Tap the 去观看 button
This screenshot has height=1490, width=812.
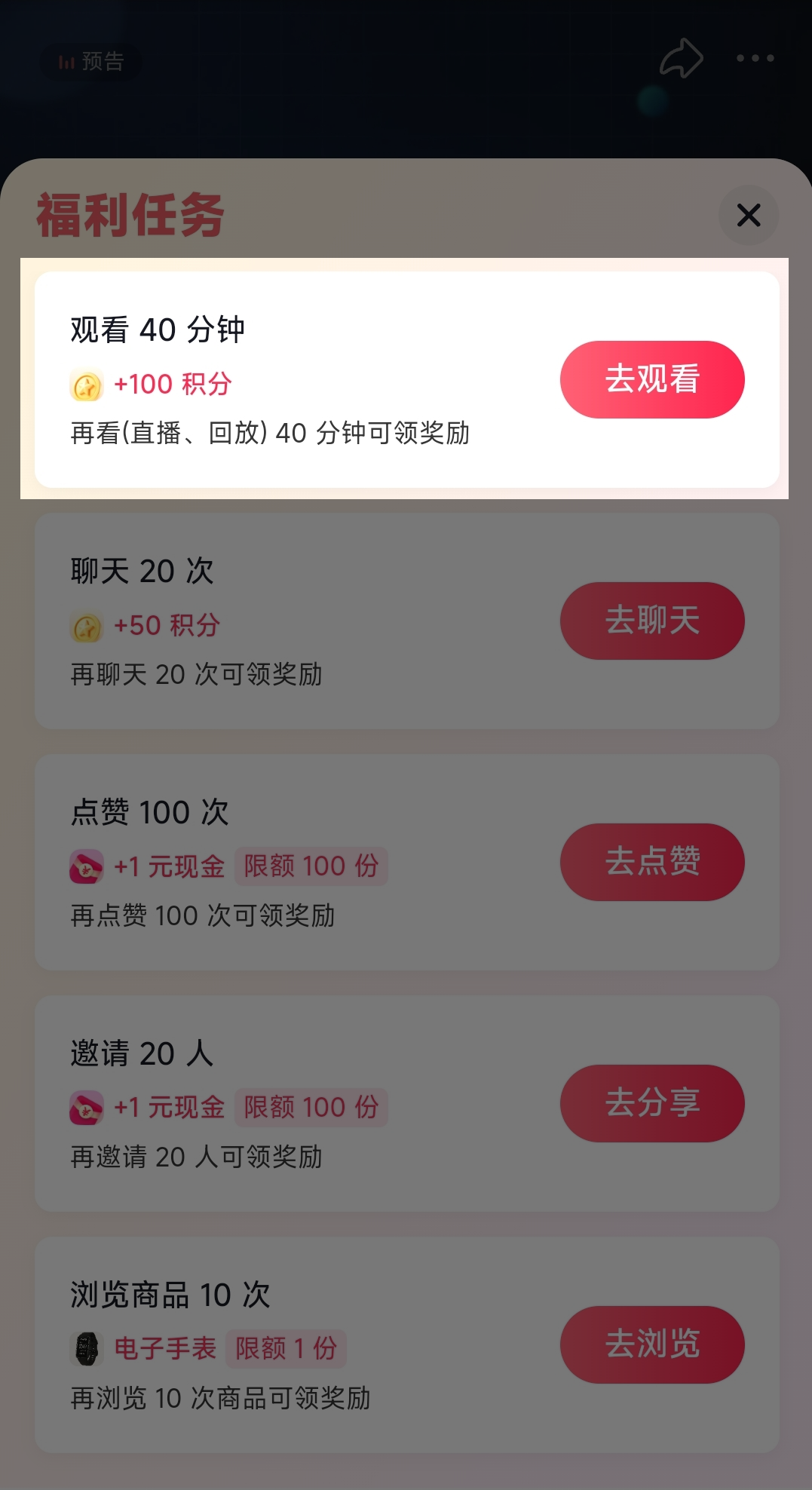pyautogui.click(x=652, y=379)
